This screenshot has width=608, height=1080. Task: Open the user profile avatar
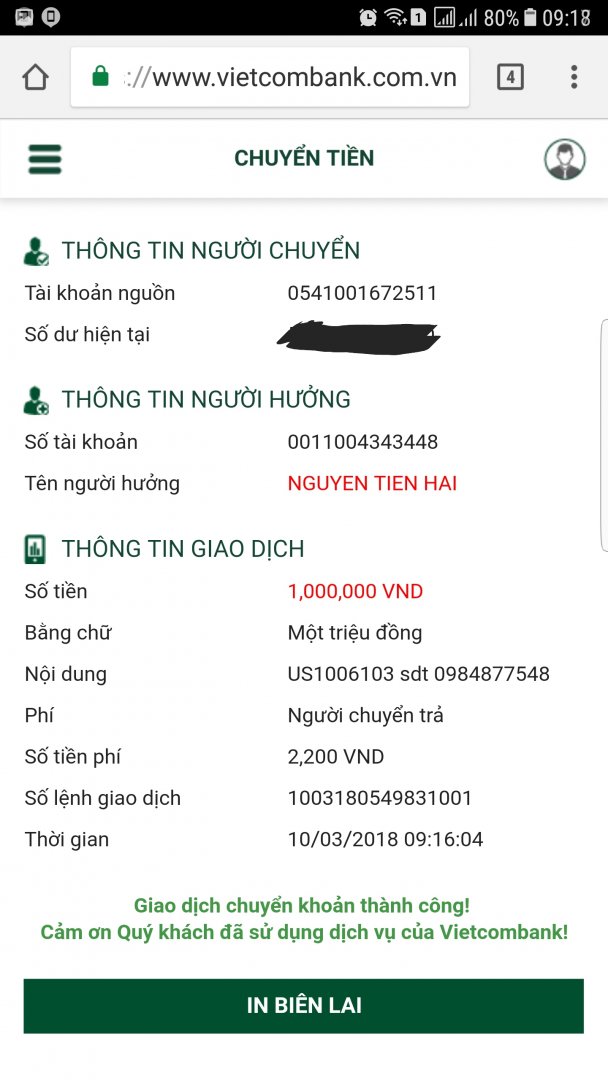pyautogui.click(x=565, y=159)
